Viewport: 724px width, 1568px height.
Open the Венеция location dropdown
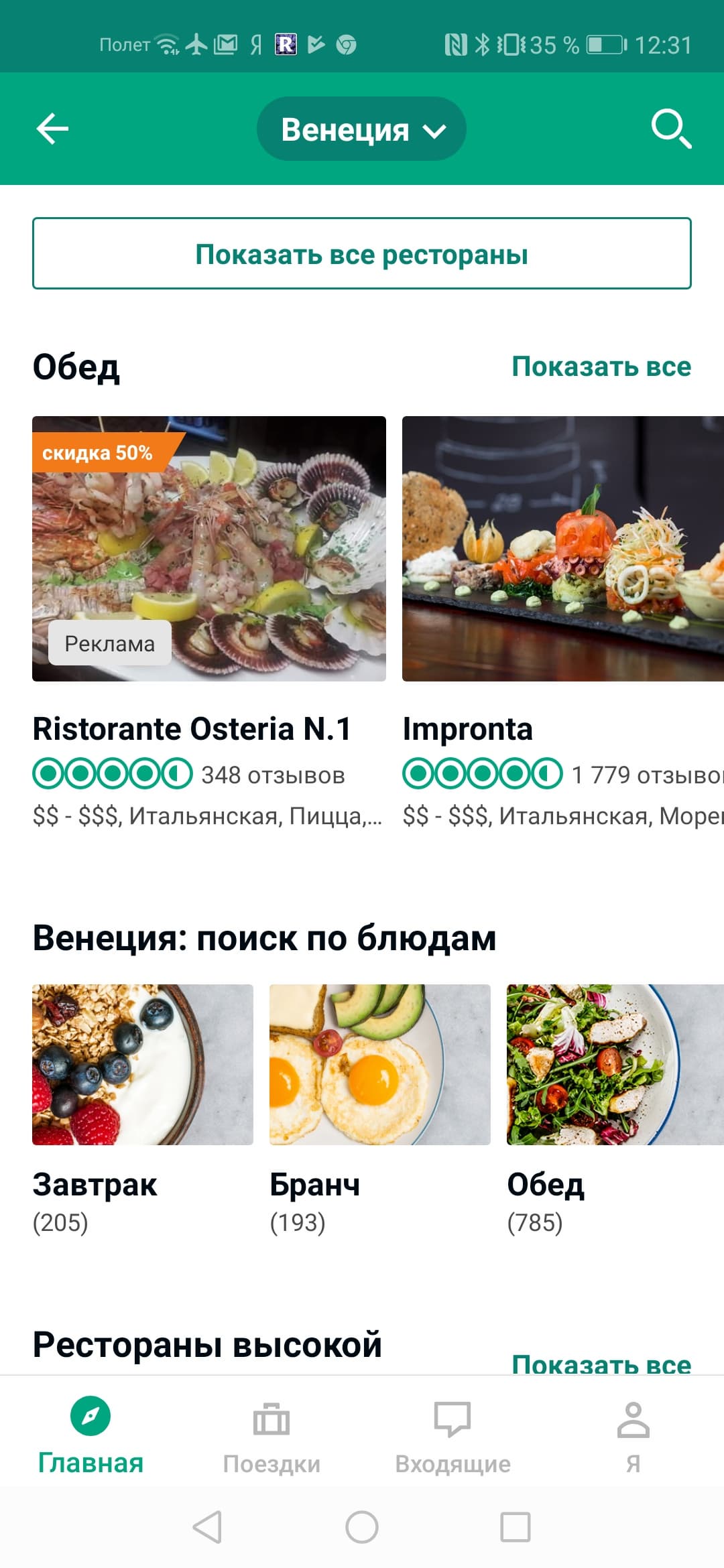[x=361, y=129]
